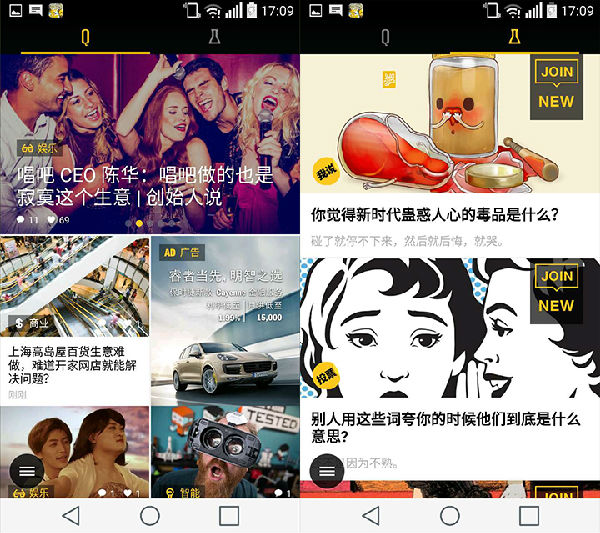Screen dimensions: 600x533
Task: Tap JOIN NEW on the 毒品 topic
Action: (555, 87)
